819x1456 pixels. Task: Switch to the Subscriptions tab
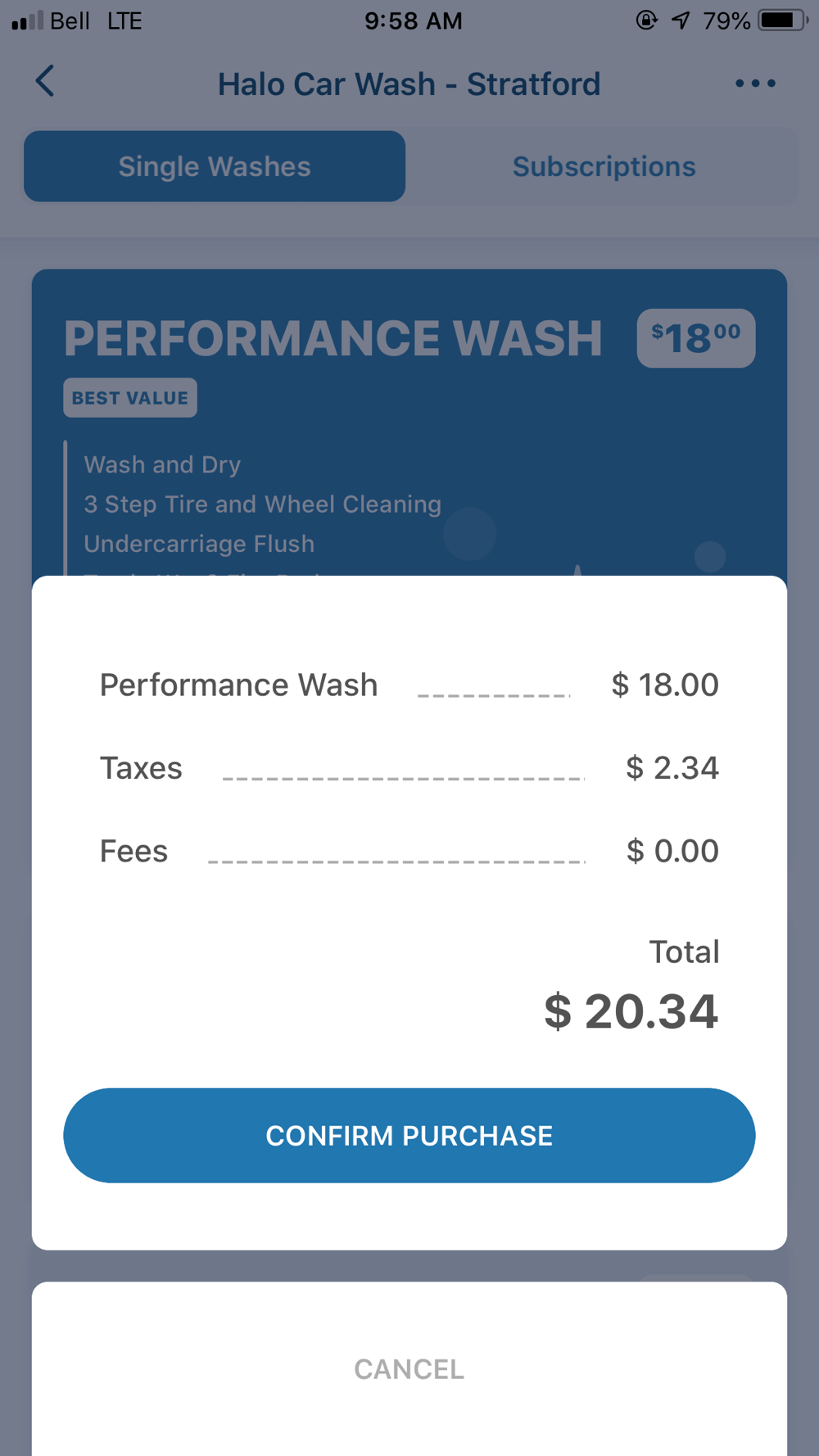pyautogui.click(x=604, y=166)
